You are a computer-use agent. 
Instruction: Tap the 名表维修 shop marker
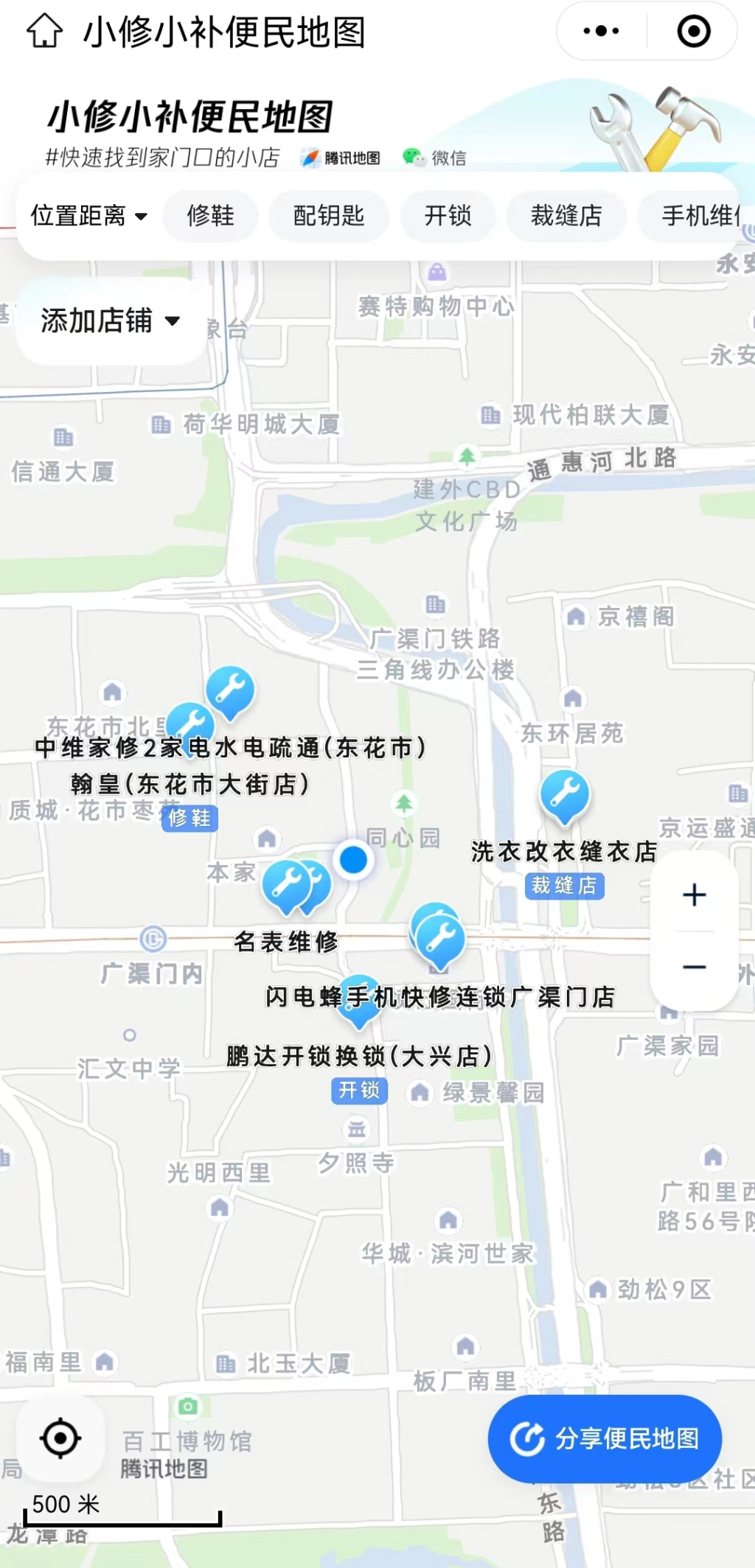[288, 884]
